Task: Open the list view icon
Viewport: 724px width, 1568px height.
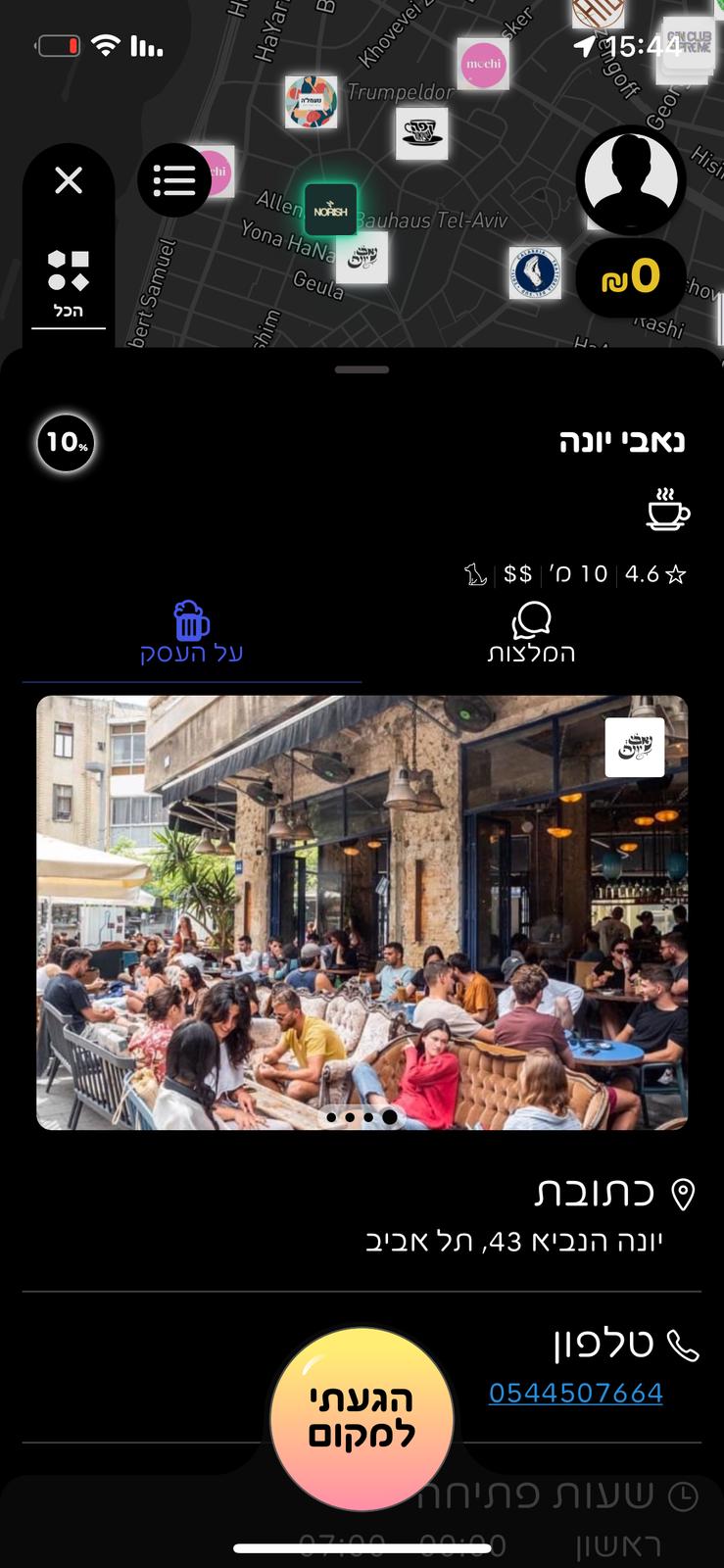Action: click(174, 180)
